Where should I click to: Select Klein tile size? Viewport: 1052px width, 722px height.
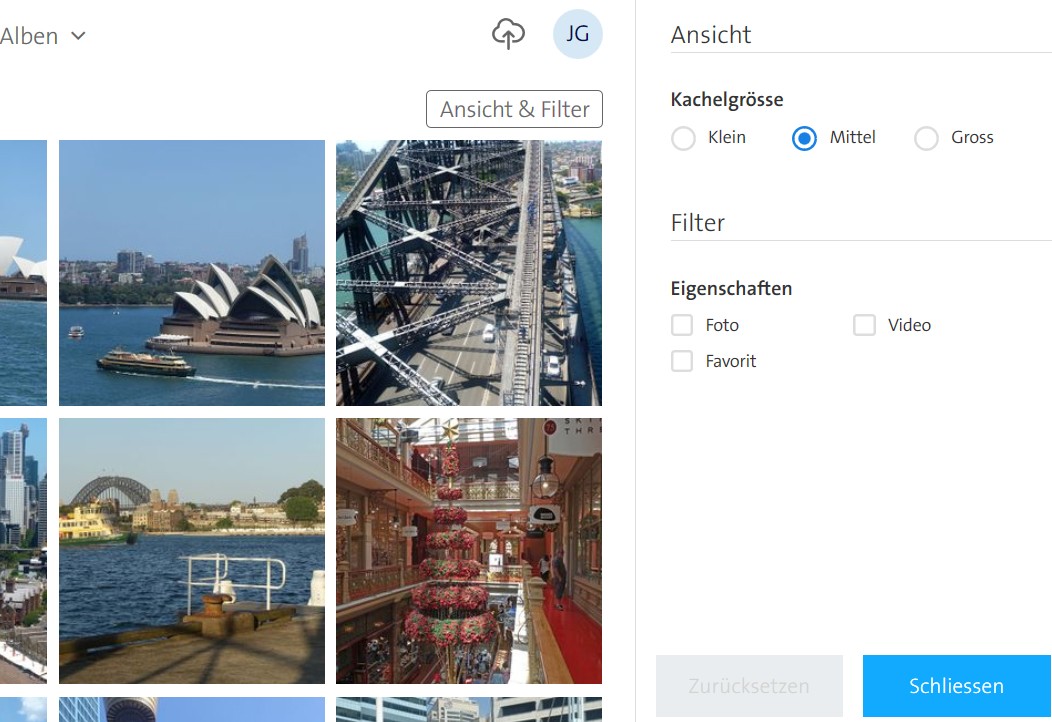point(684,138)
